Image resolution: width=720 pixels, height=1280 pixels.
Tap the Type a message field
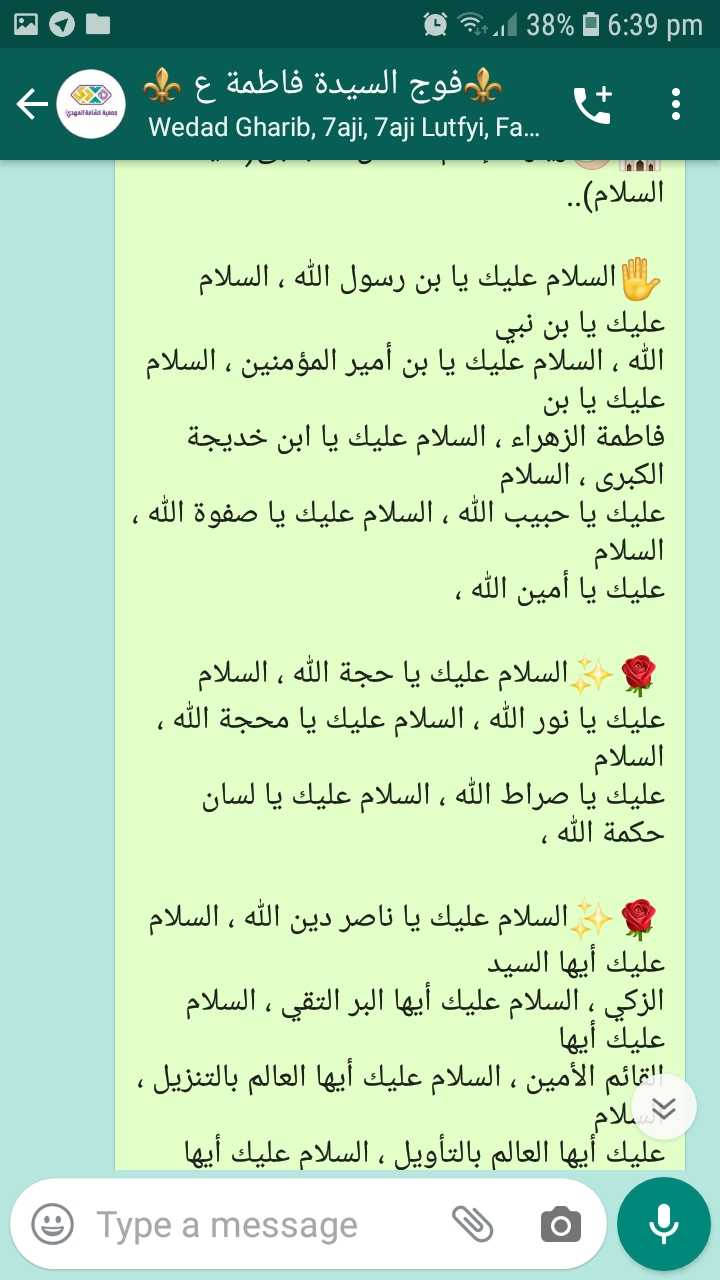[260, 1224]
